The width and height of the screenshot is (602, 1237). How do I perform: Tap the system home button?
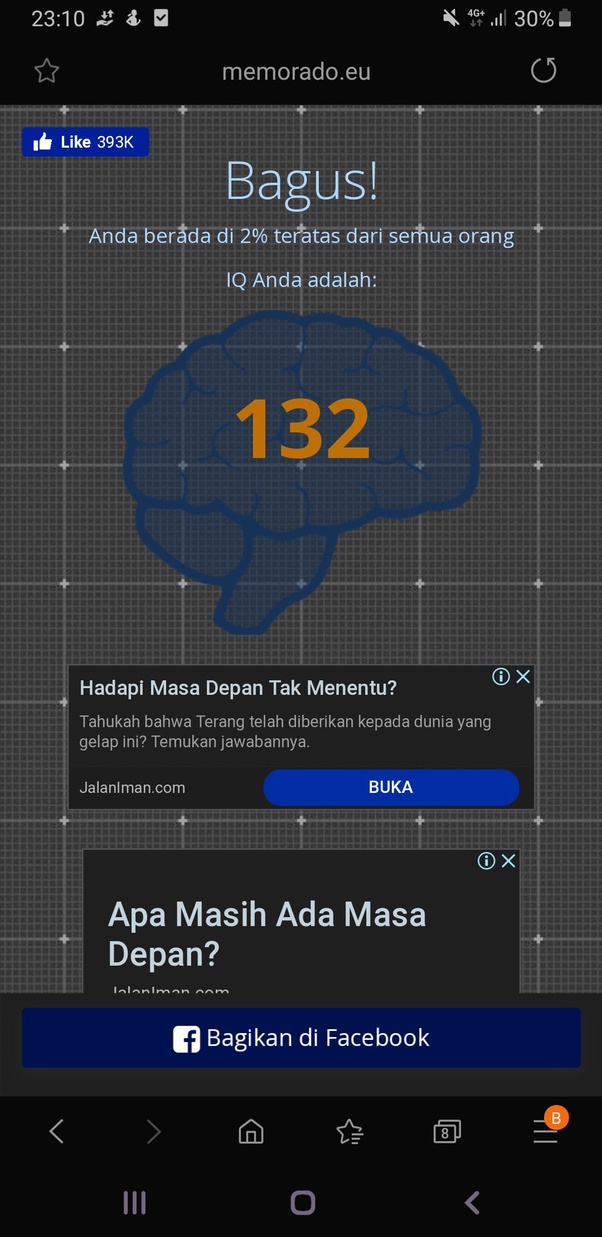(302, 1203)
